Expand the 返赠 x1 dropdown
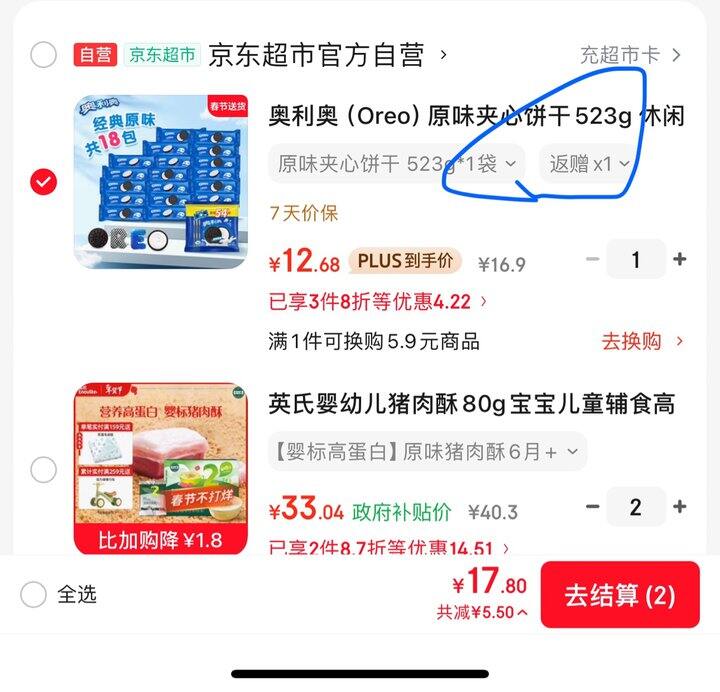 pyautogui.click(x=590, y=163)
